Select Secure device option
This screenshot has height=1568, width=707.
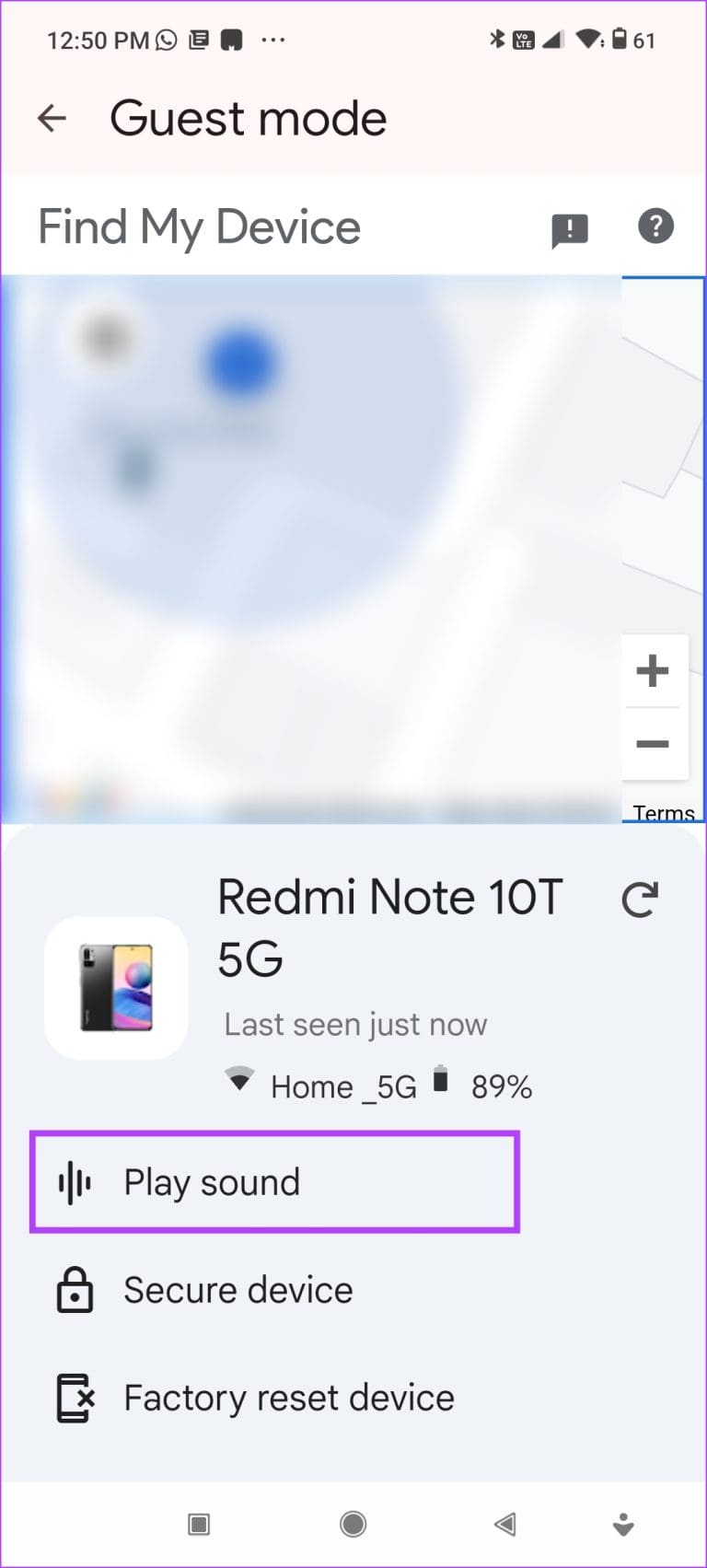[x=237, y=1290]
